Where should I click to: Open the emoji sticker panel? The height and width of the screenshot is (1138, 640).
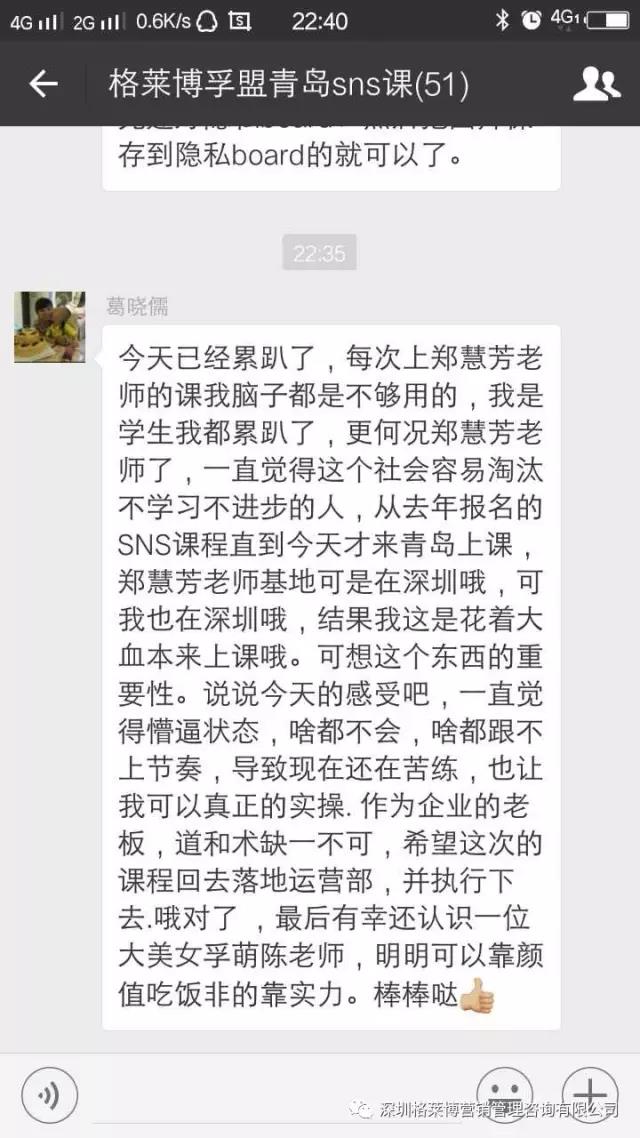504,1094
